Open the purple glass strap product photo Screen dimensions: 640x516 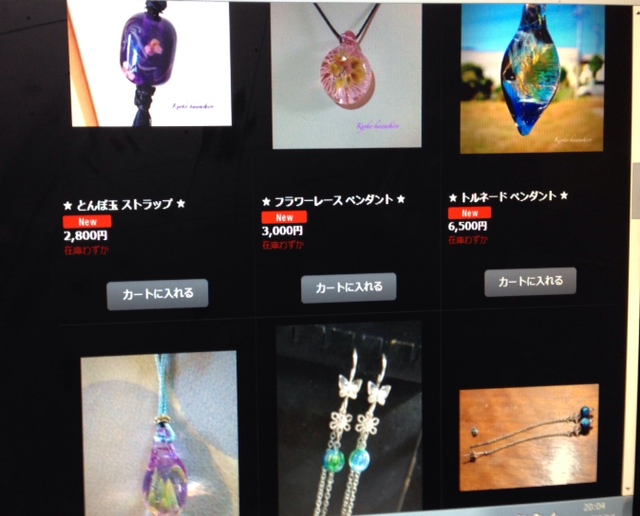[160, 430]
